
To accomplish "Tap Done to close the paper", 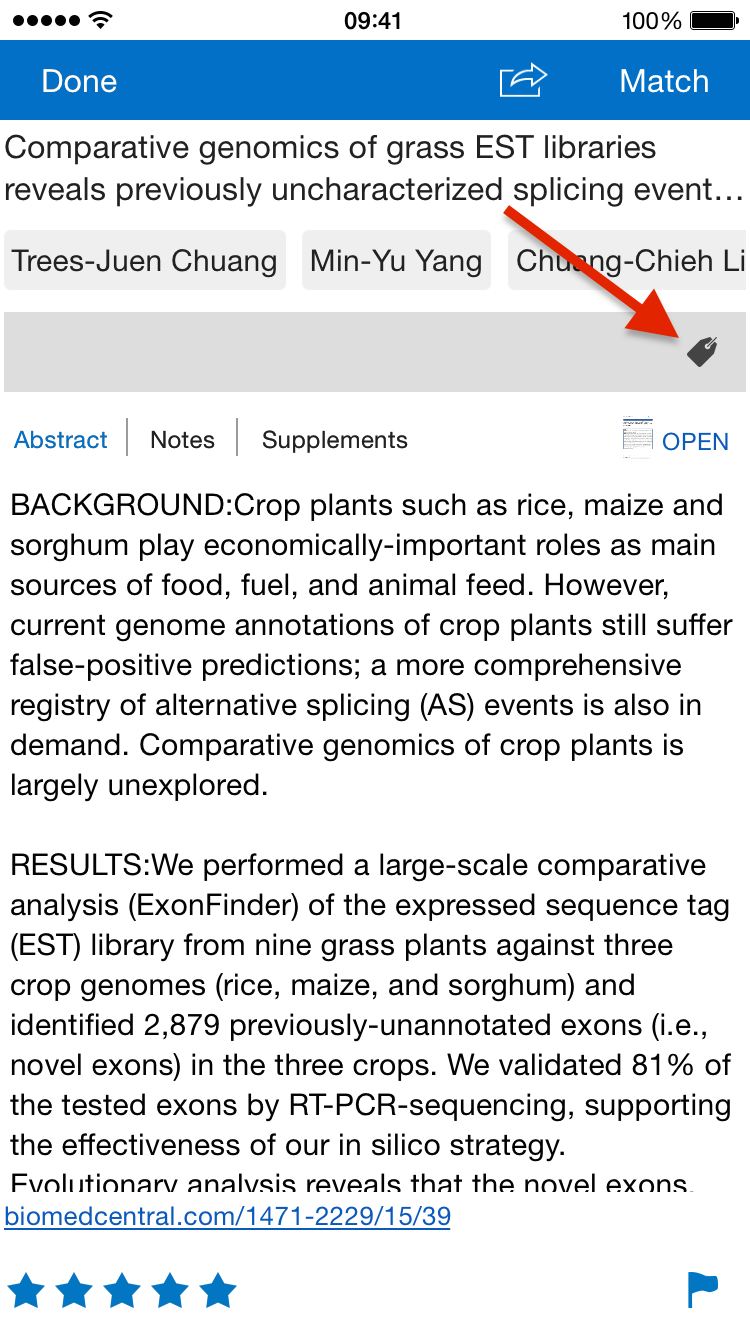I will pos(79,81).
